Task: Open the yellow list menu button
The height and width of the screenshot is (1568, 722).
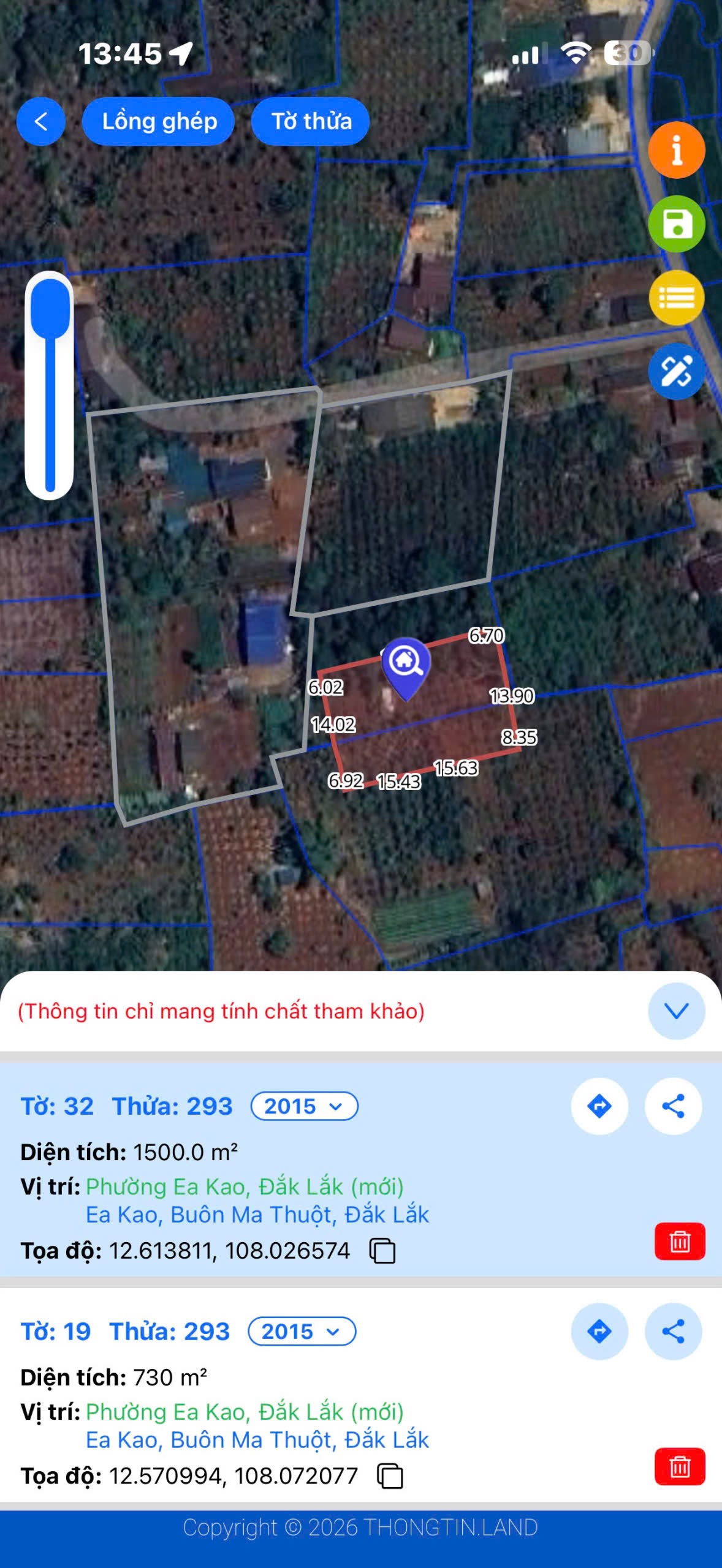Action: (x=676, y=298)
